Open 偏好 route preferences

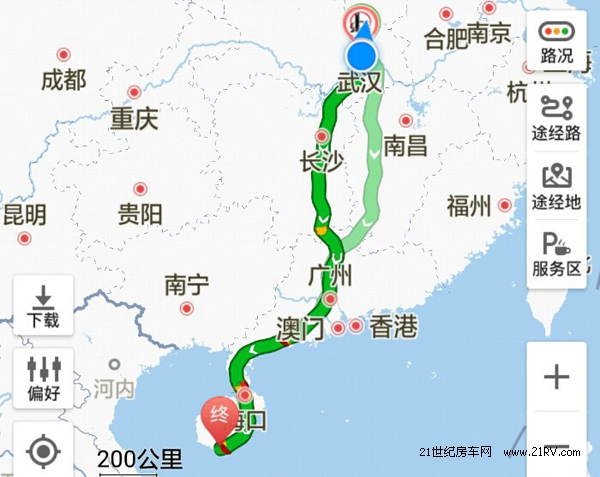(43, 378)
